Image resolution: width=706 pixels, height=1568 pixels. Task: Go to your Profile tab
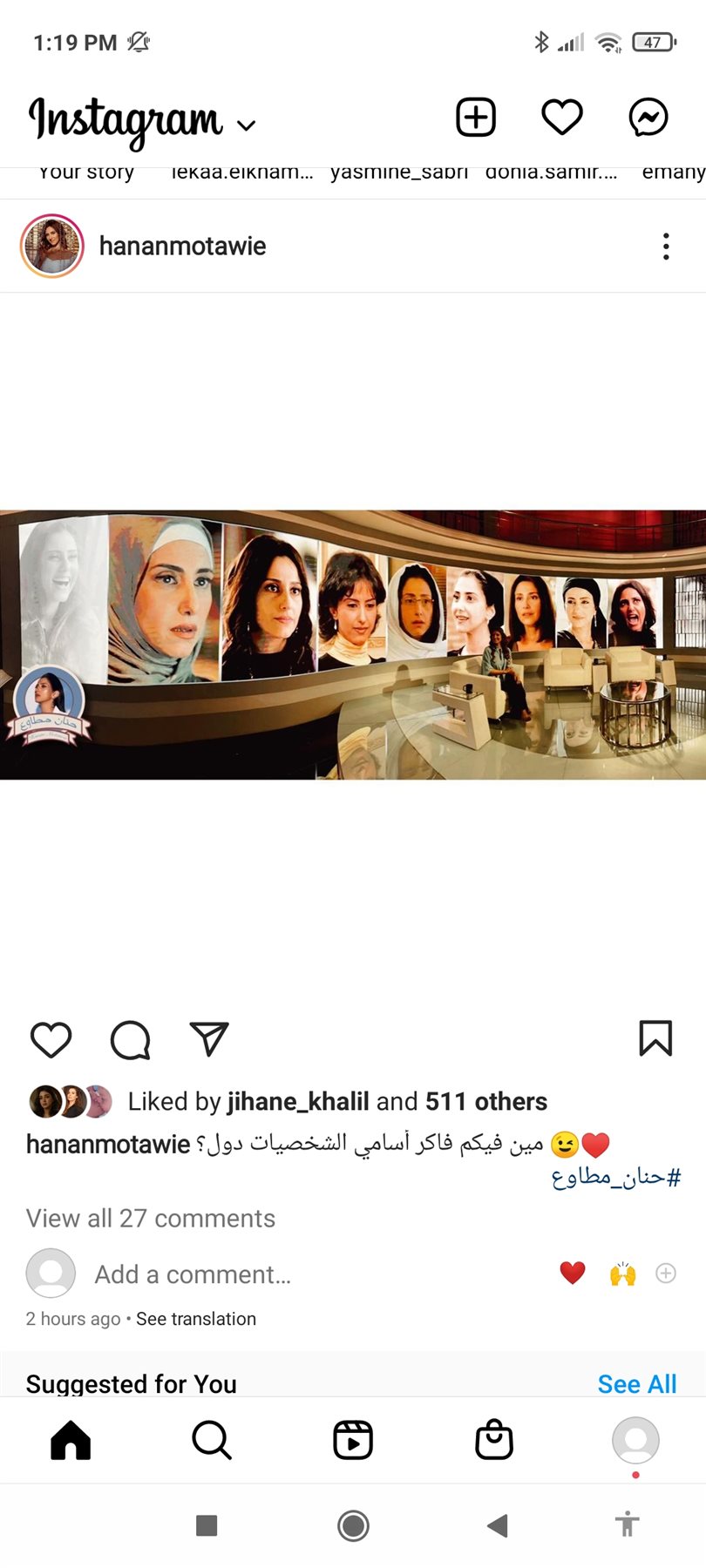point(635,1440)
